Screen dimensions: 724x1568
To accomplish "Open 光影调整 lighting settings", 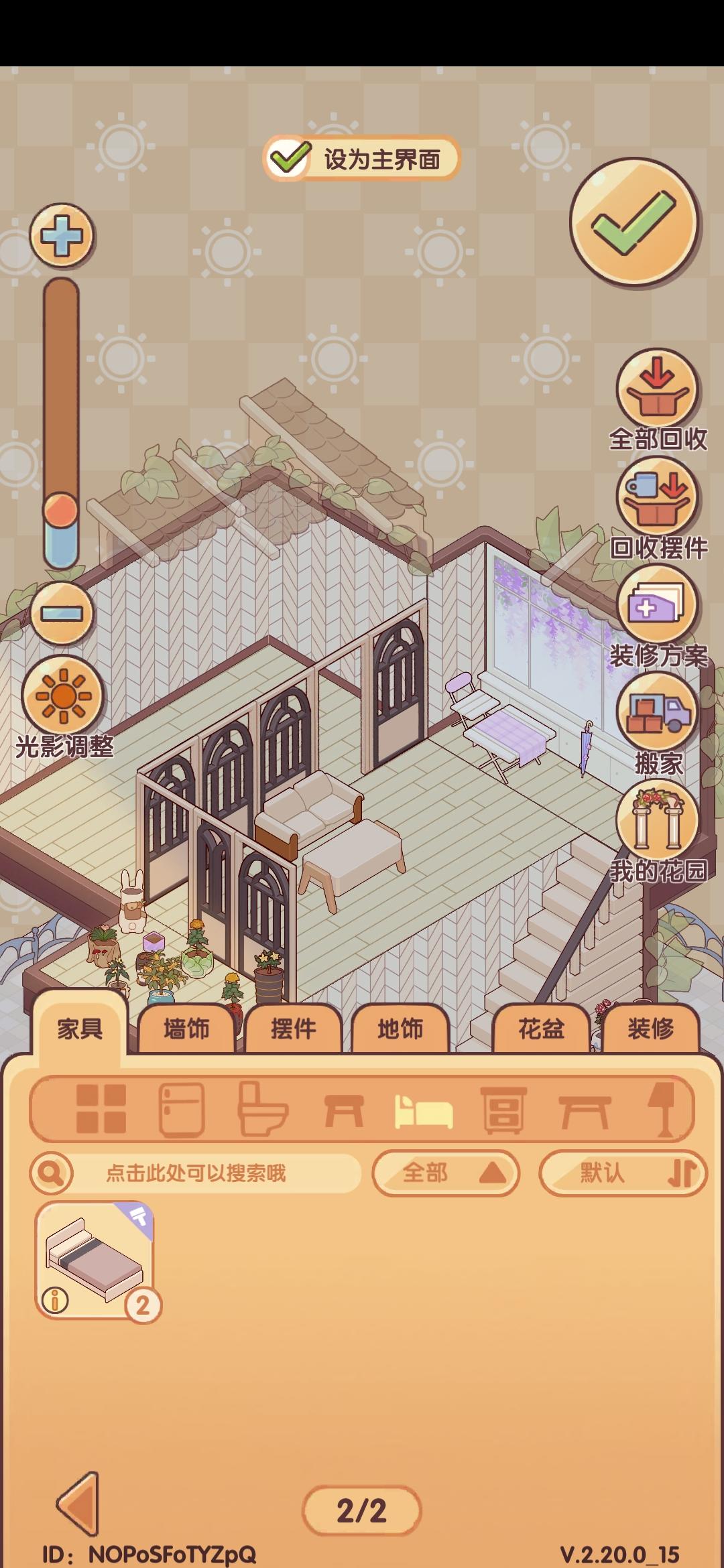I will tap(62, 697).
